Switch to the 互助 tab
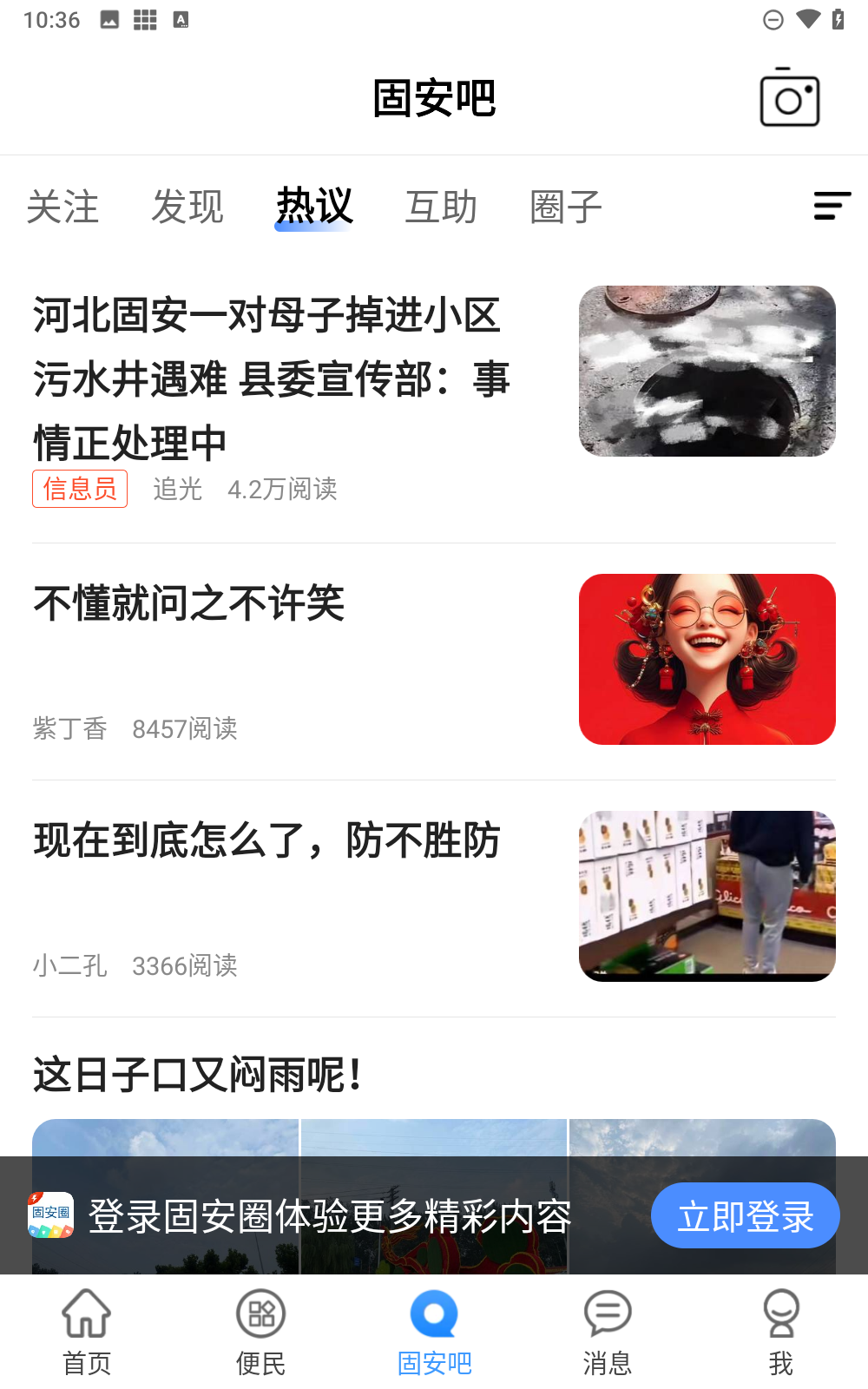Screen dimensions: 868x1389 (441, 207)
